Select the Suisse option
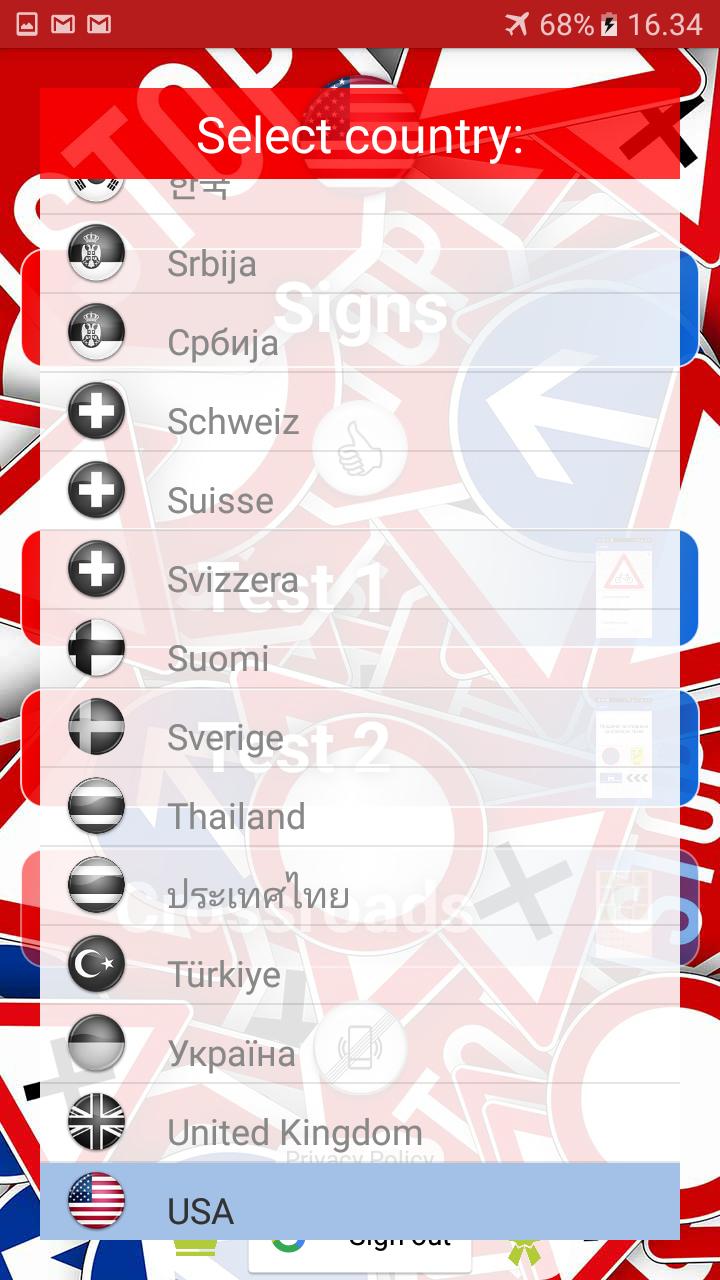Image resolution: width=720 pixels, height=1280 pixels. (x=360, y=501)
